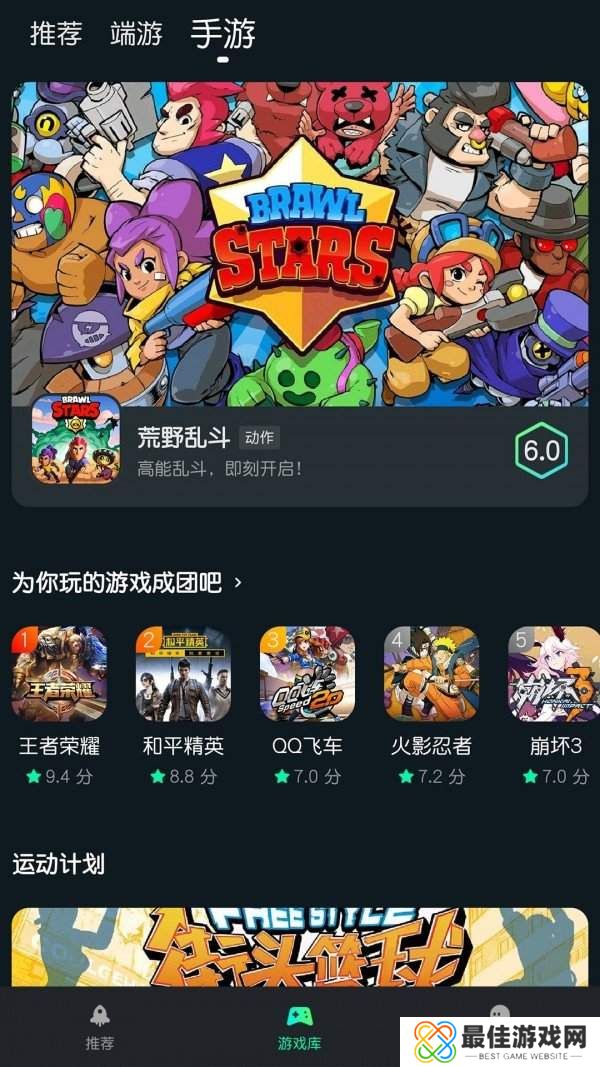Go to the 游戏库 bottom navigation tab
Image resolution: width=600 pixels, height=1067 pixels.
299,1028
